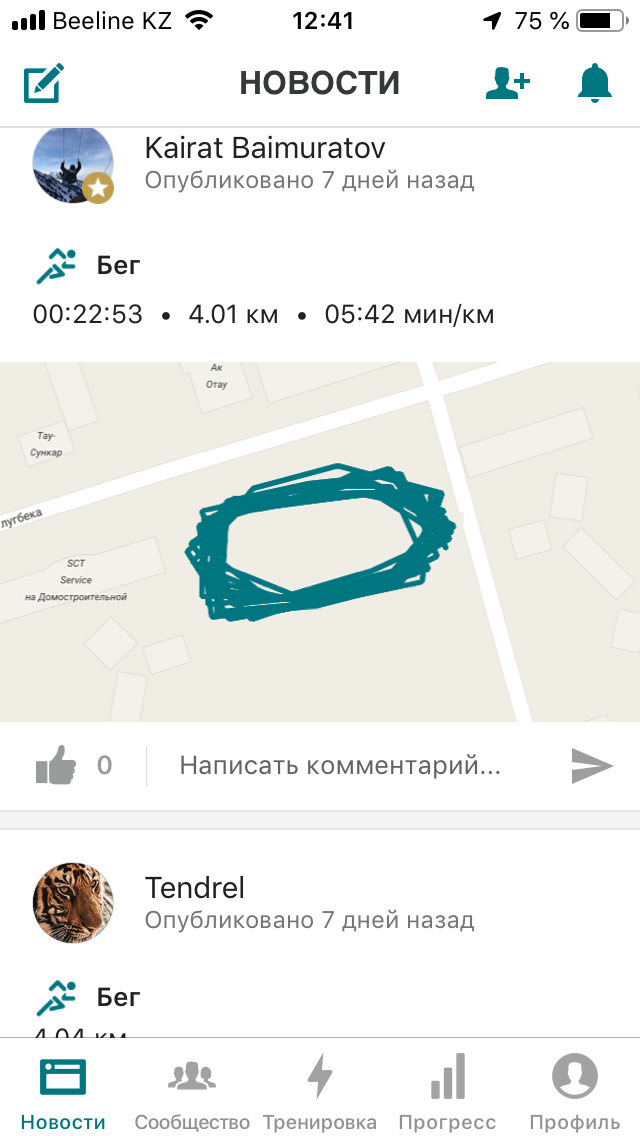640x1136 pixels.
Task: Tap the comment field under Kairat's run
Action: coord(340,766)
